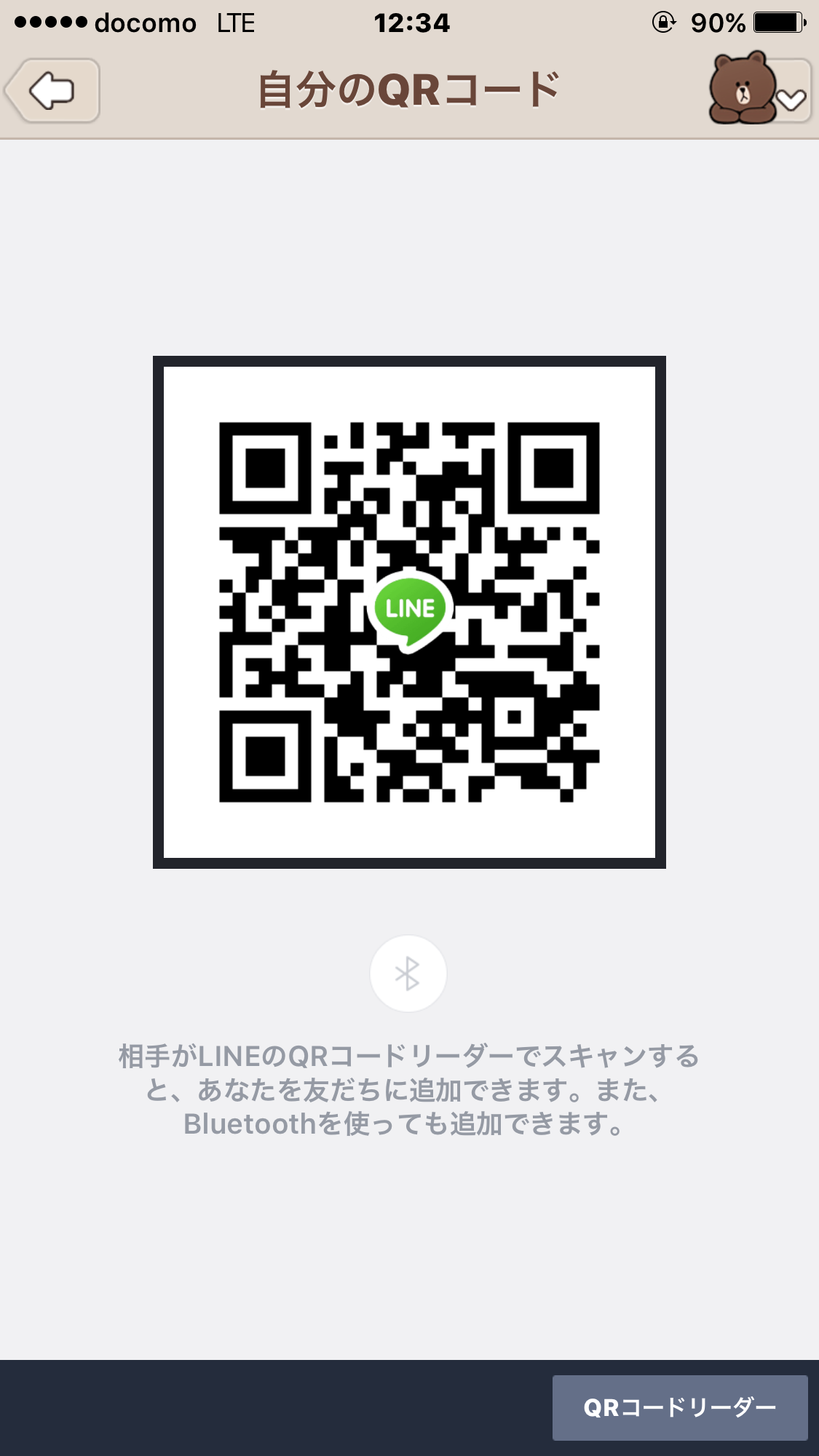
Task: Go back using the arrow button
Action: click(x=52, y=91)
